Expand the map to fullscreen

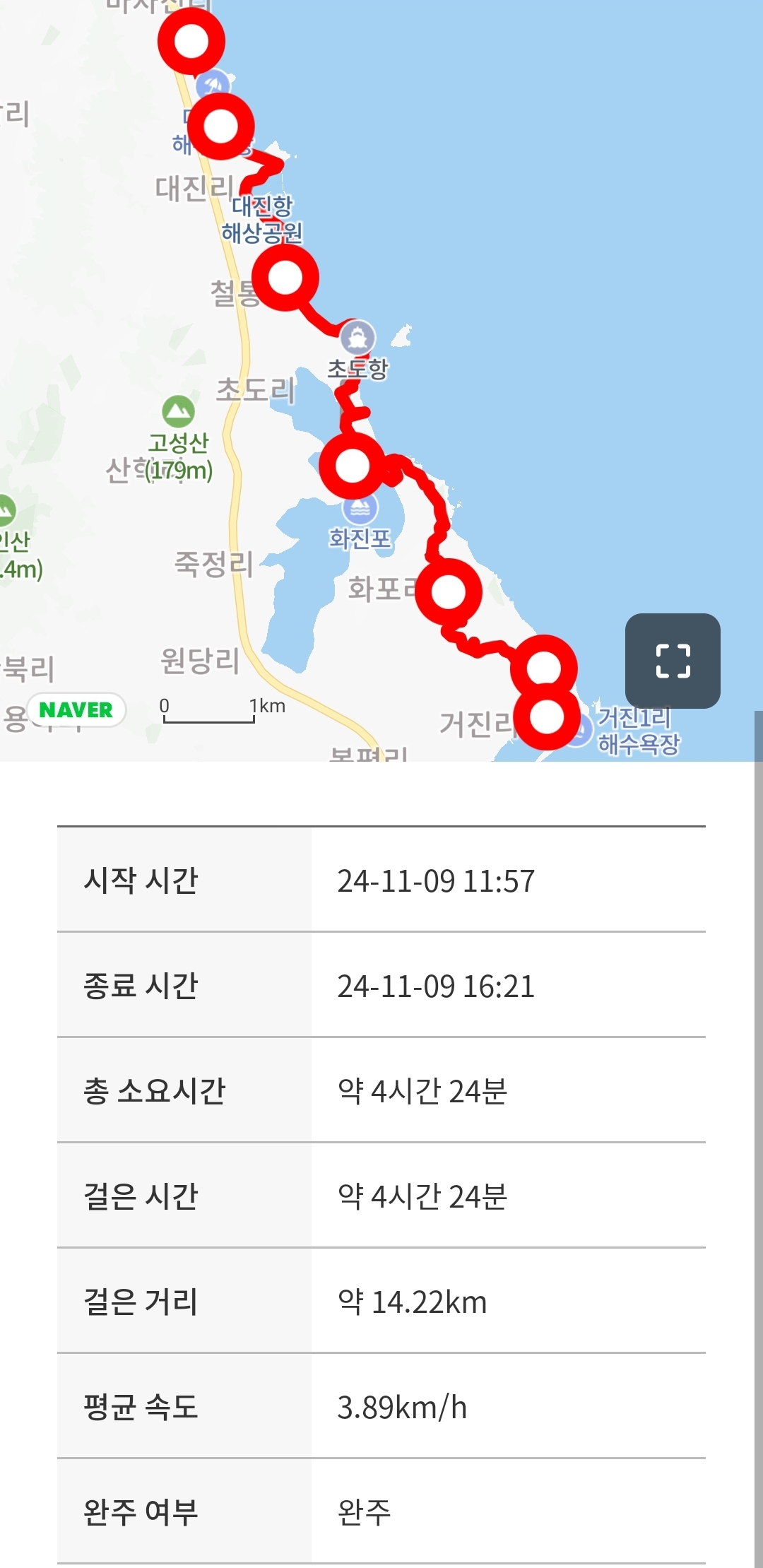(673, 661)
